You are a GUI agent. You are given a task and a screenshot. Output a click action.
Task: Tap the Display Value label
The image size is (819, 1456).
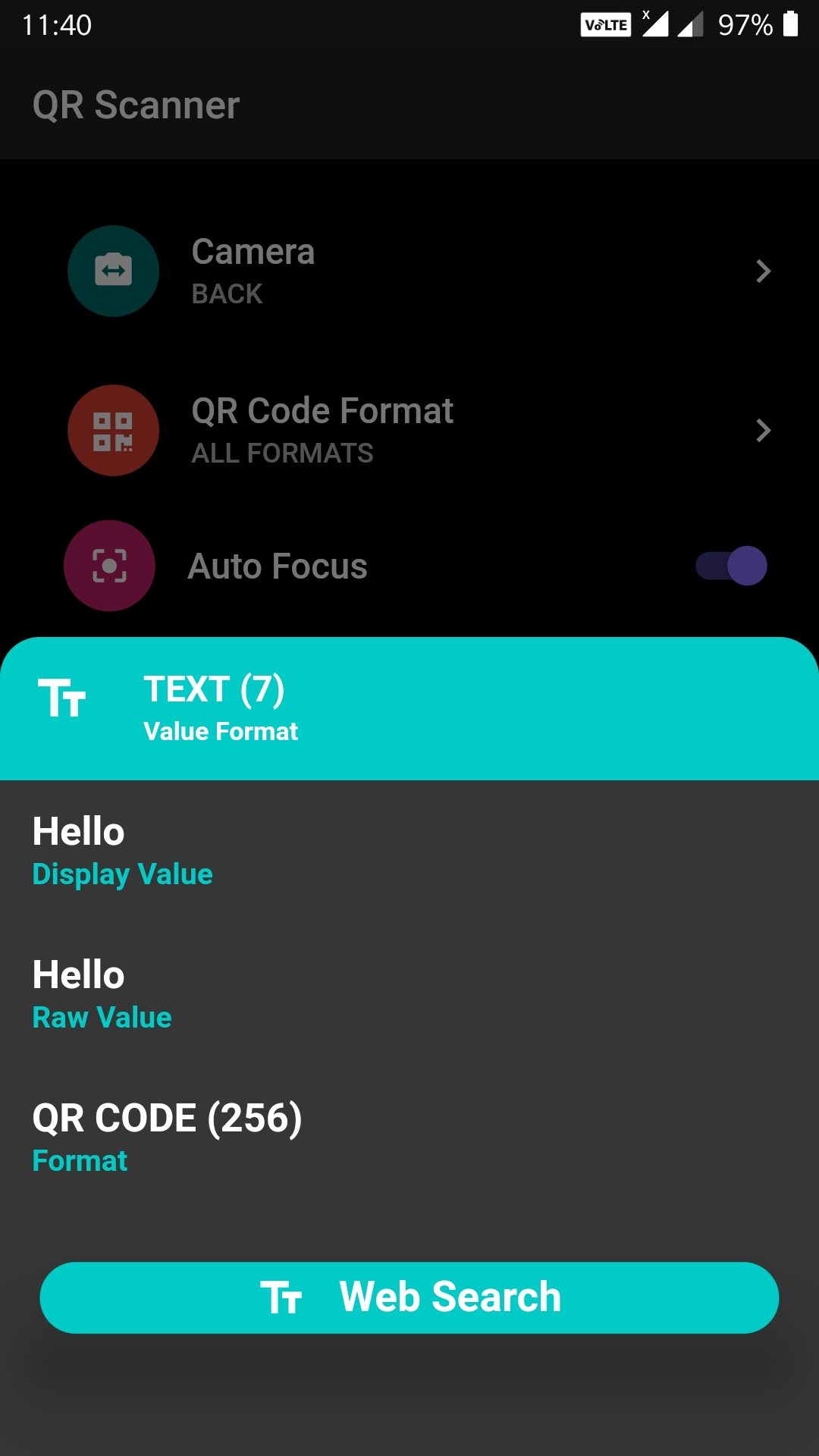[122, 874]
